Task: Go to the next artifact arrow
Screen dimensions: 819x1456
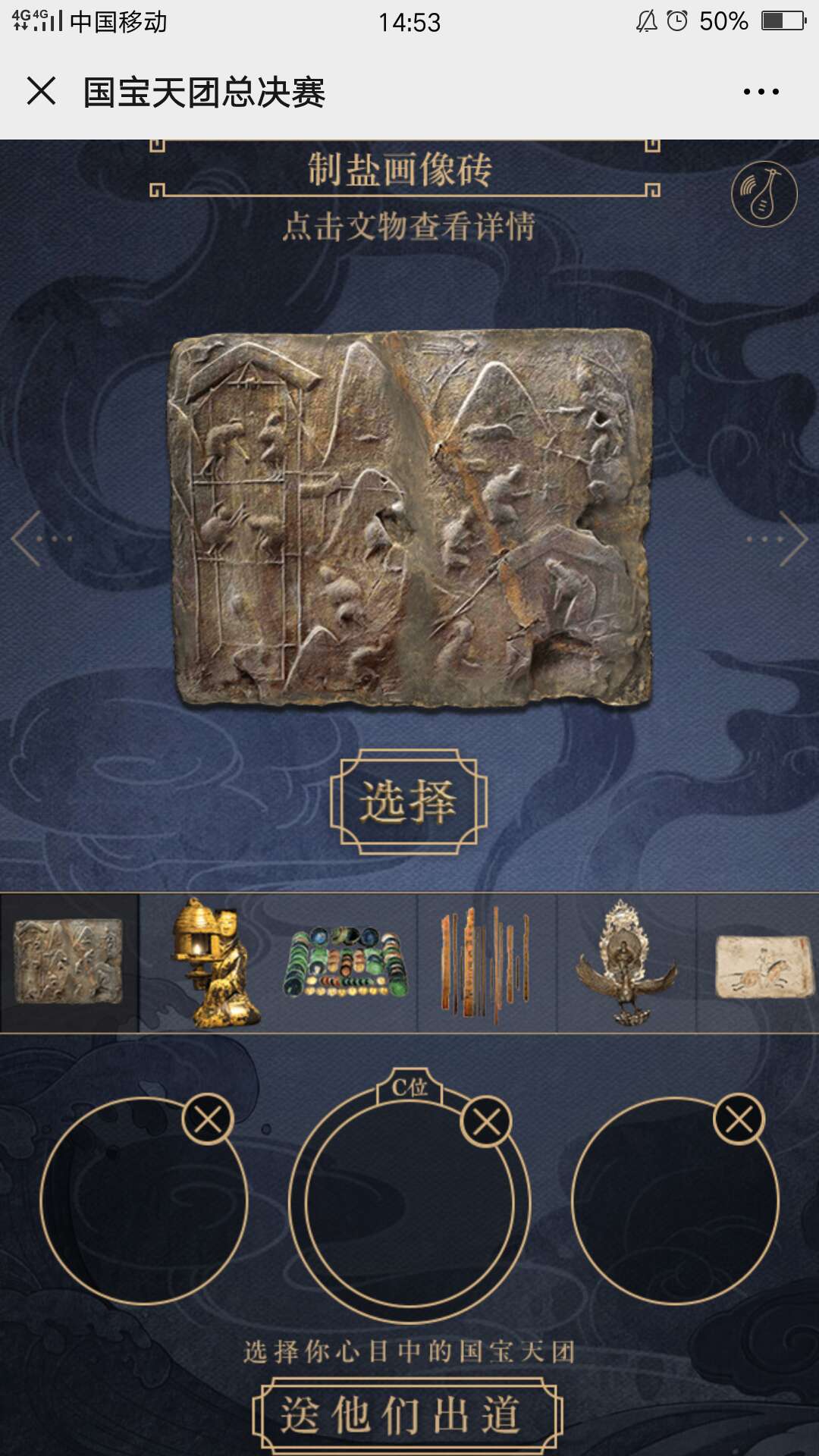Action: pyautogui.click(x=790, y=538)
